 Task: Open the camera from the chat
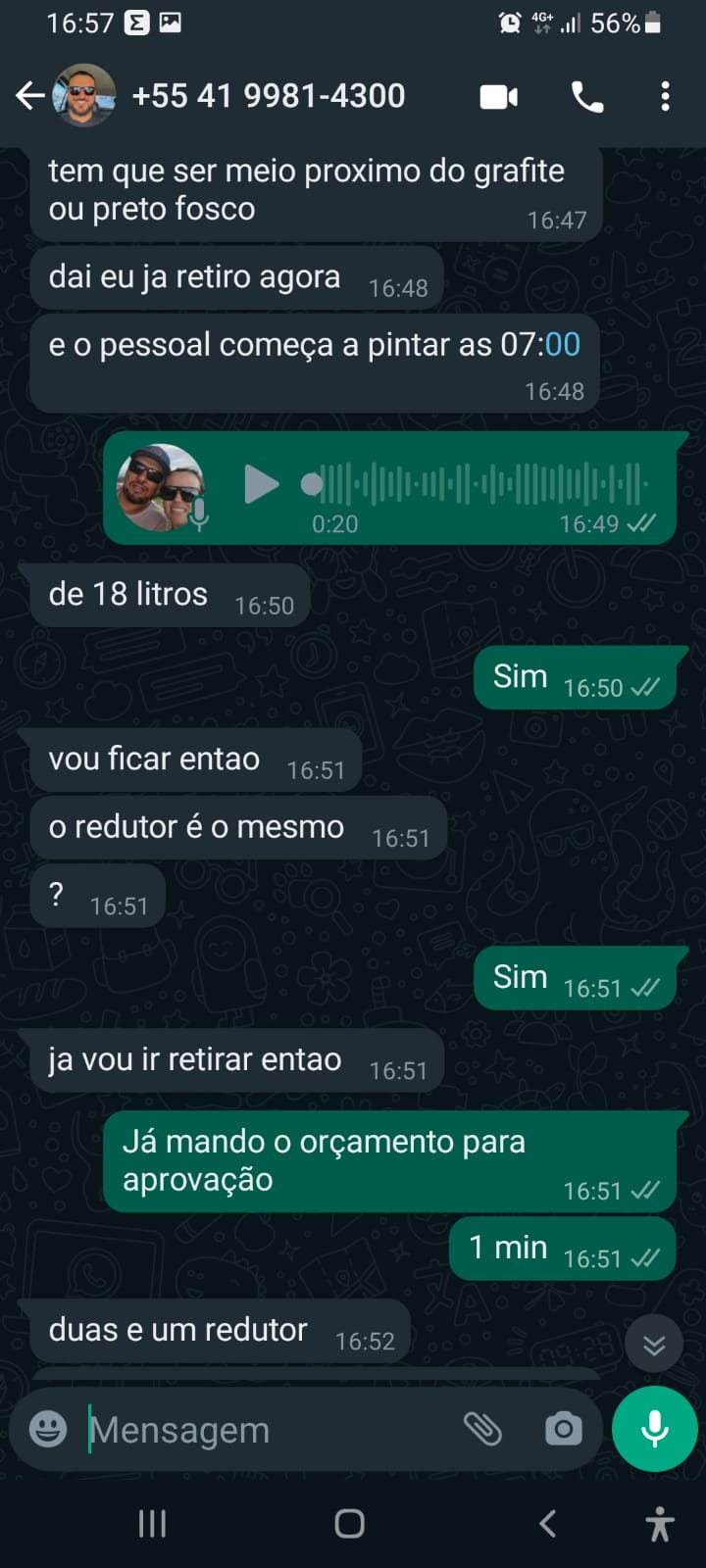[563, 1429]
